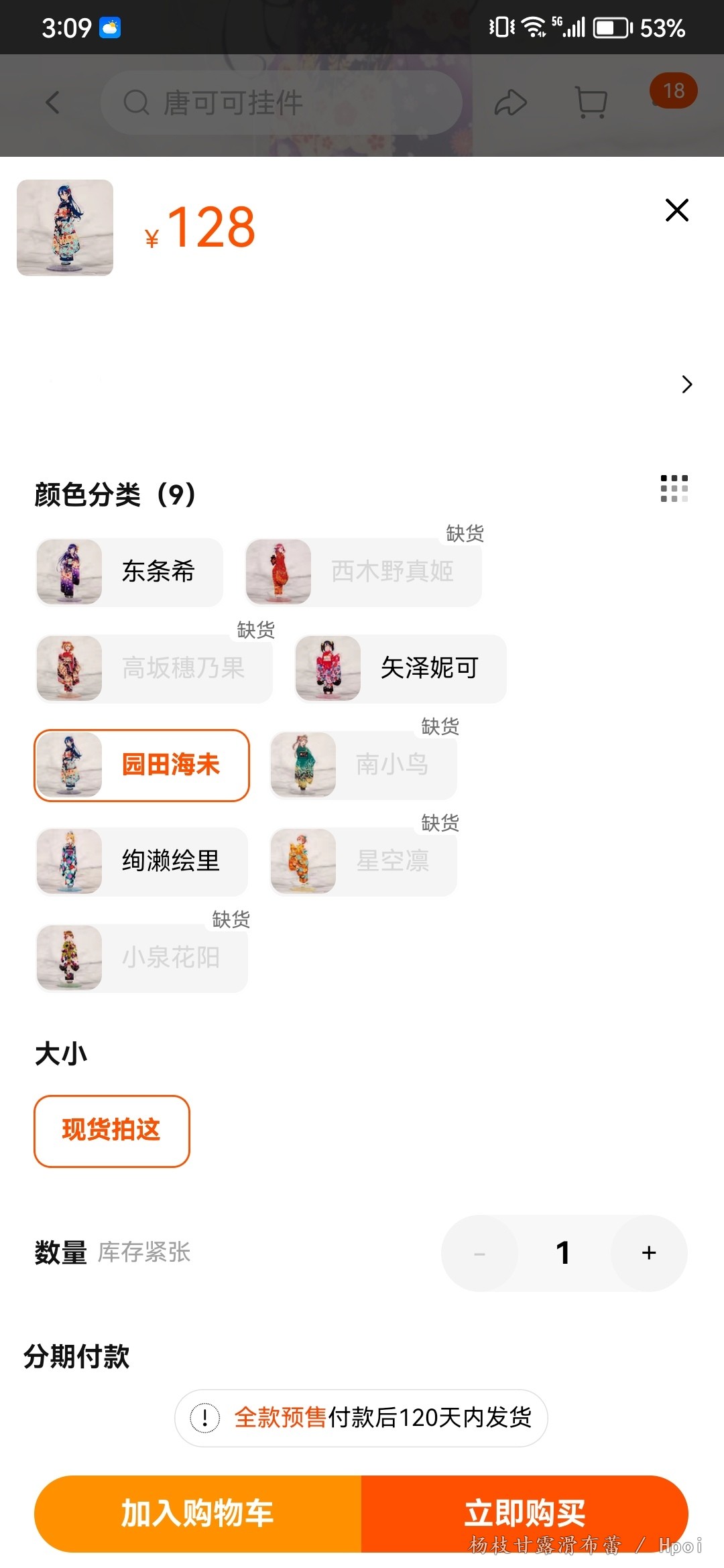Tap the selected 园田海未 option
The width and height of the screenshot is (724, 1568).
(x=141, y=765)
